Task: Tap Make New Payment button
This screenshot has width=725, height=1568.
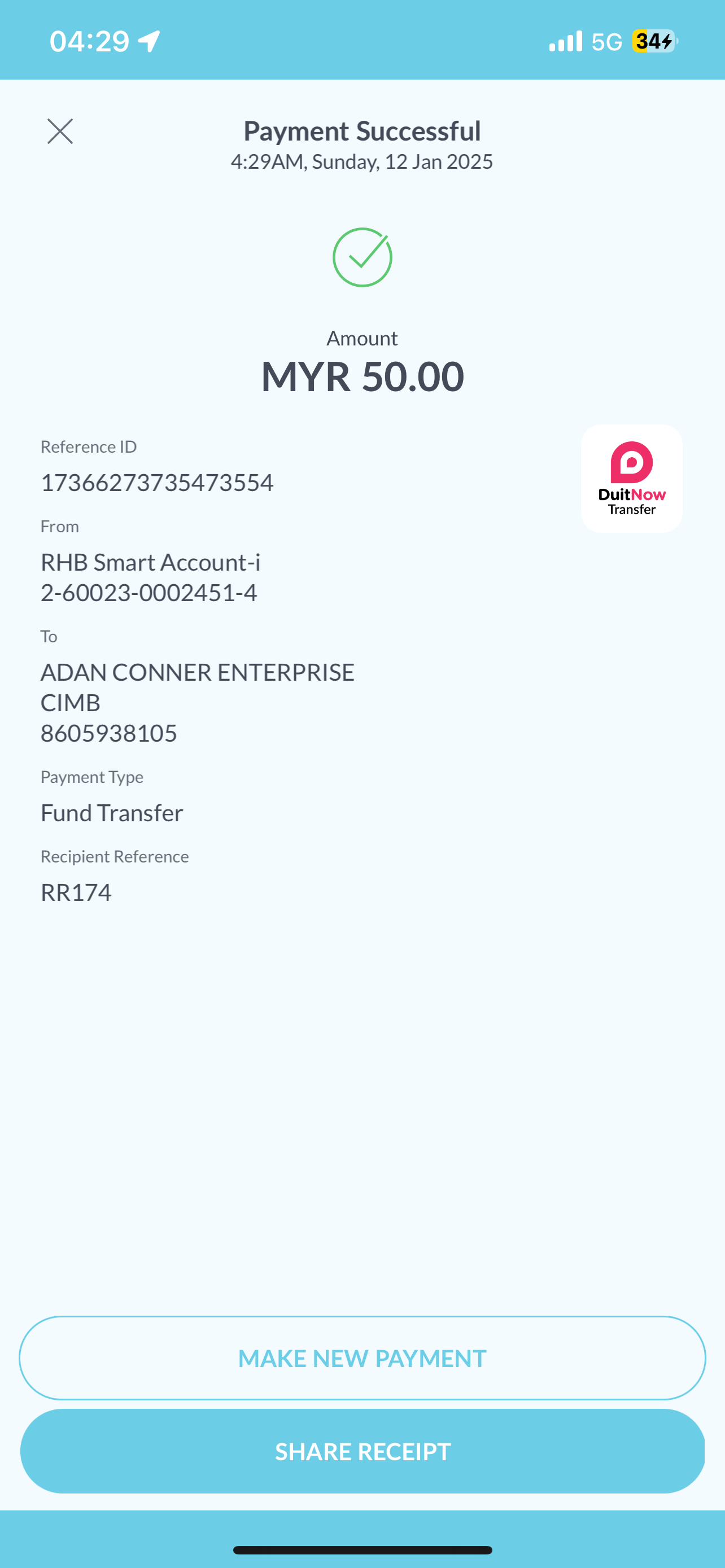Action: click(362, 1358)
